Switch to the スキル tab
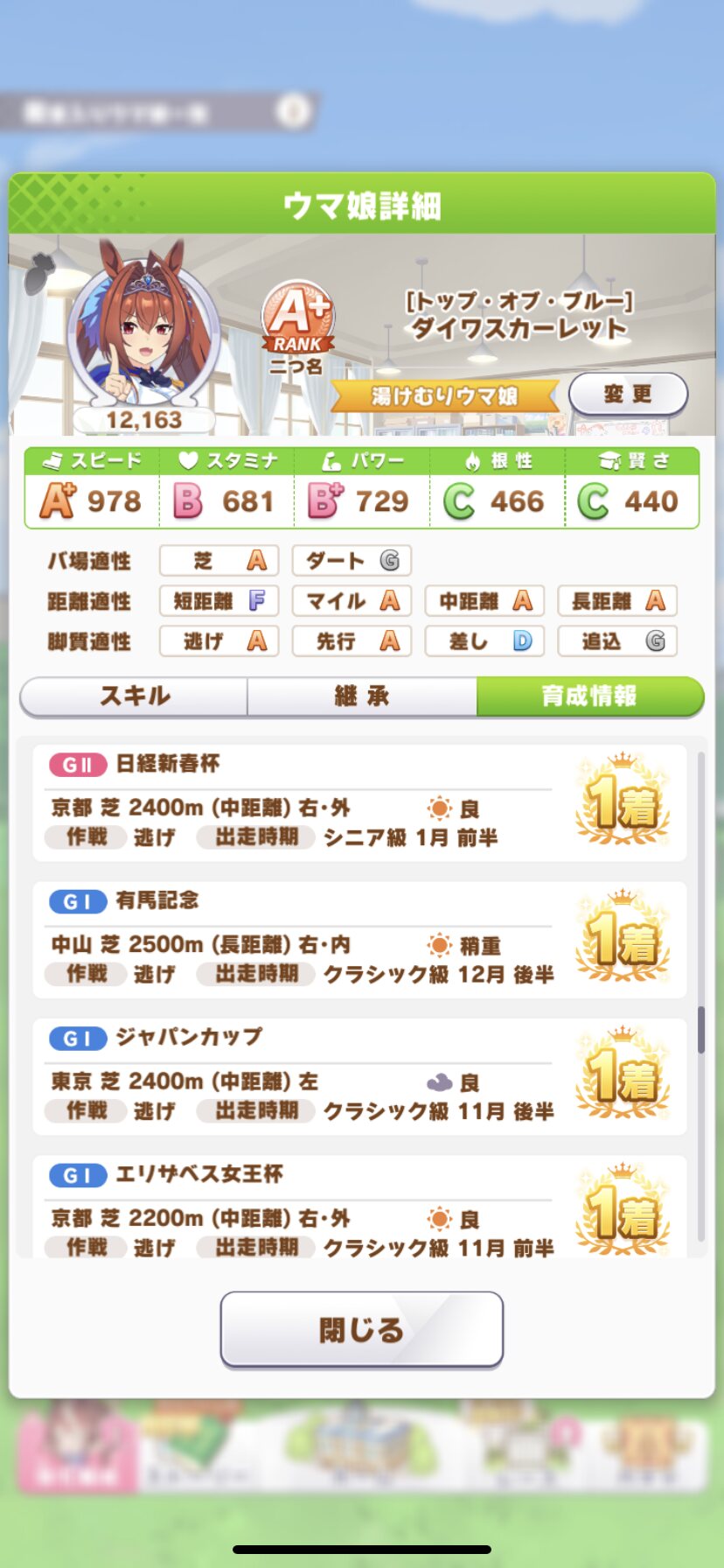Image resolution: width=724 pixels, height=1568 pixels. tap(134, 696)
